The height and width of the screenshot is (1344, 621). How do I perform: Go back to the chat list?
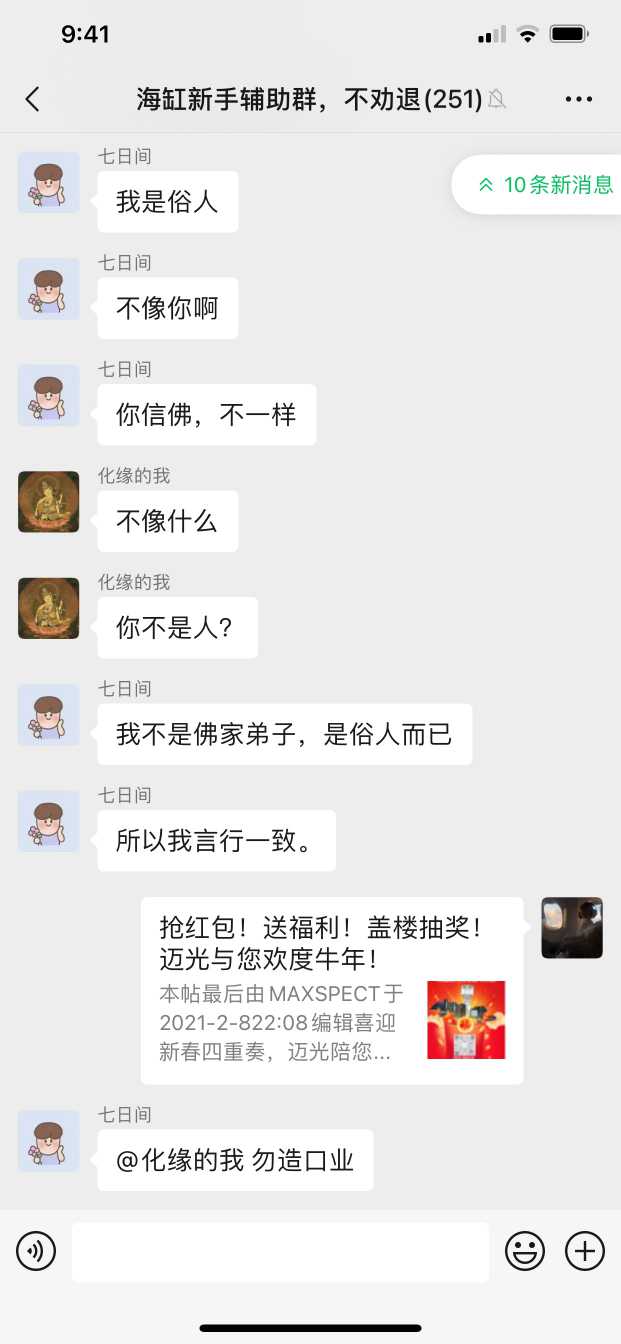point(33,98)
